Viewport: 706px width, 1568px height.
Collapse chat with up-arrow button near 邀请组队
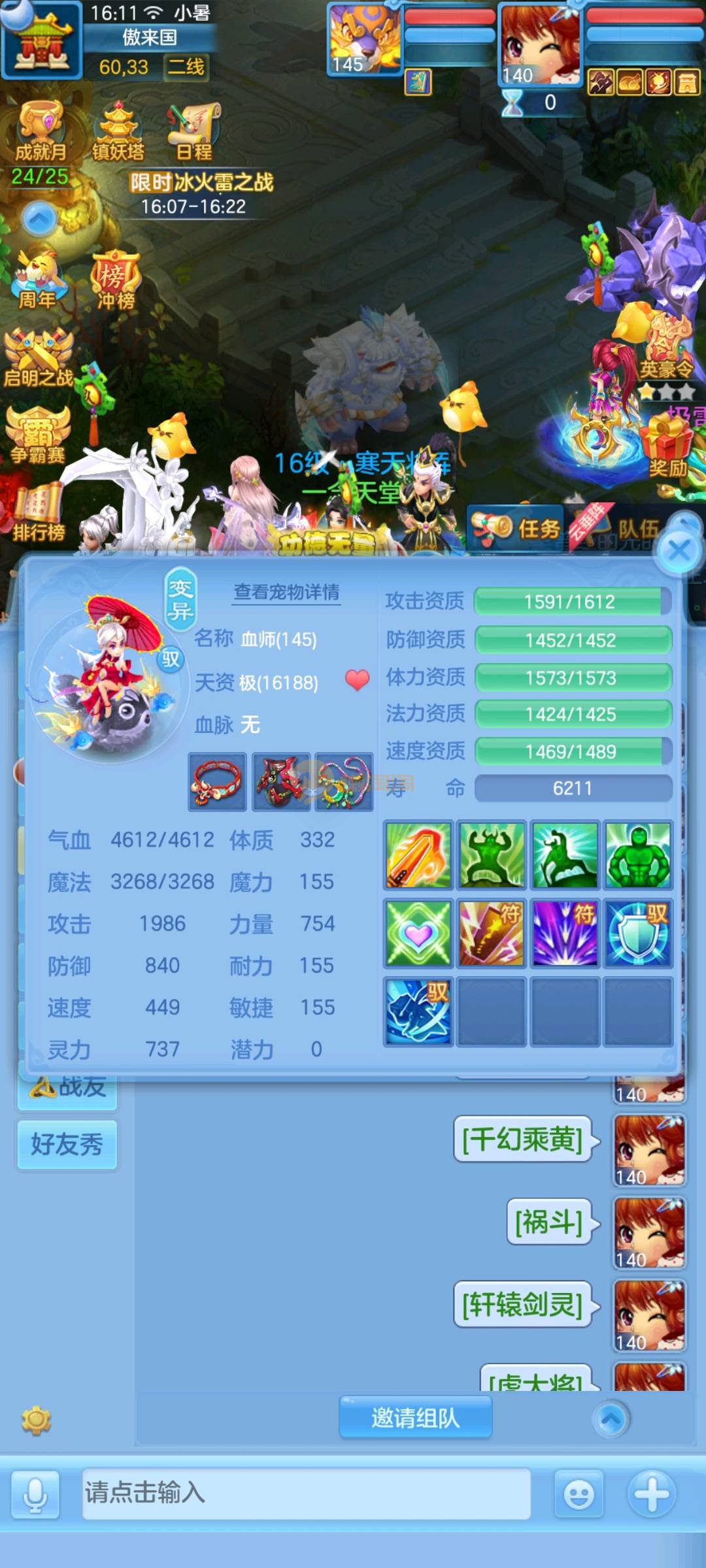point(611,1419)
